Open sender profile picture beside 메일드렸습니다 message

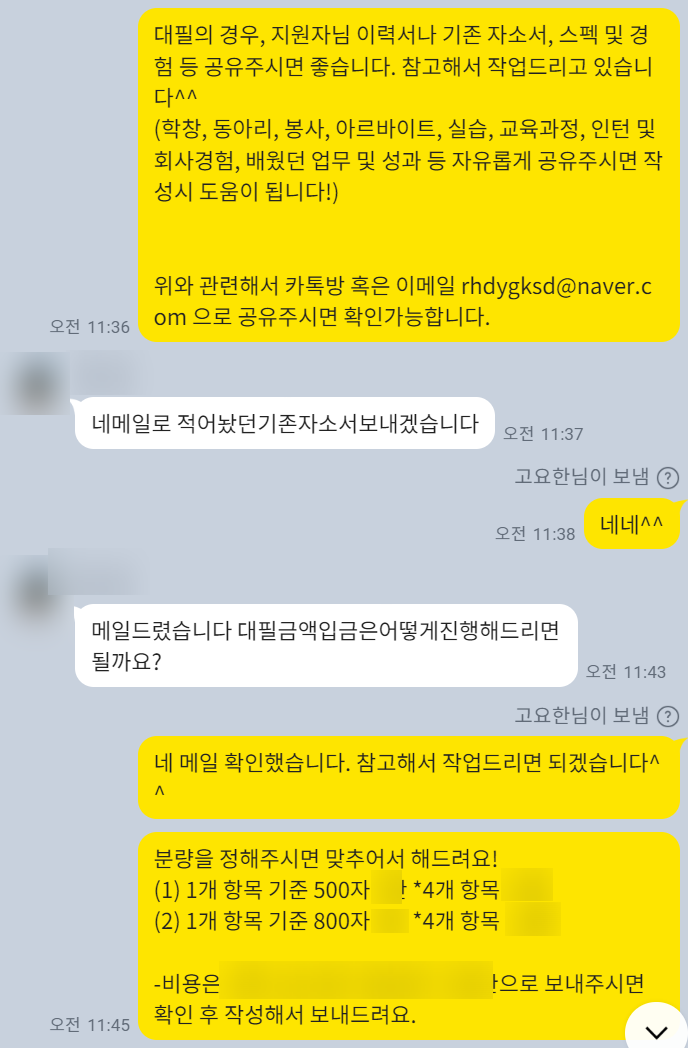pos(35,584)
